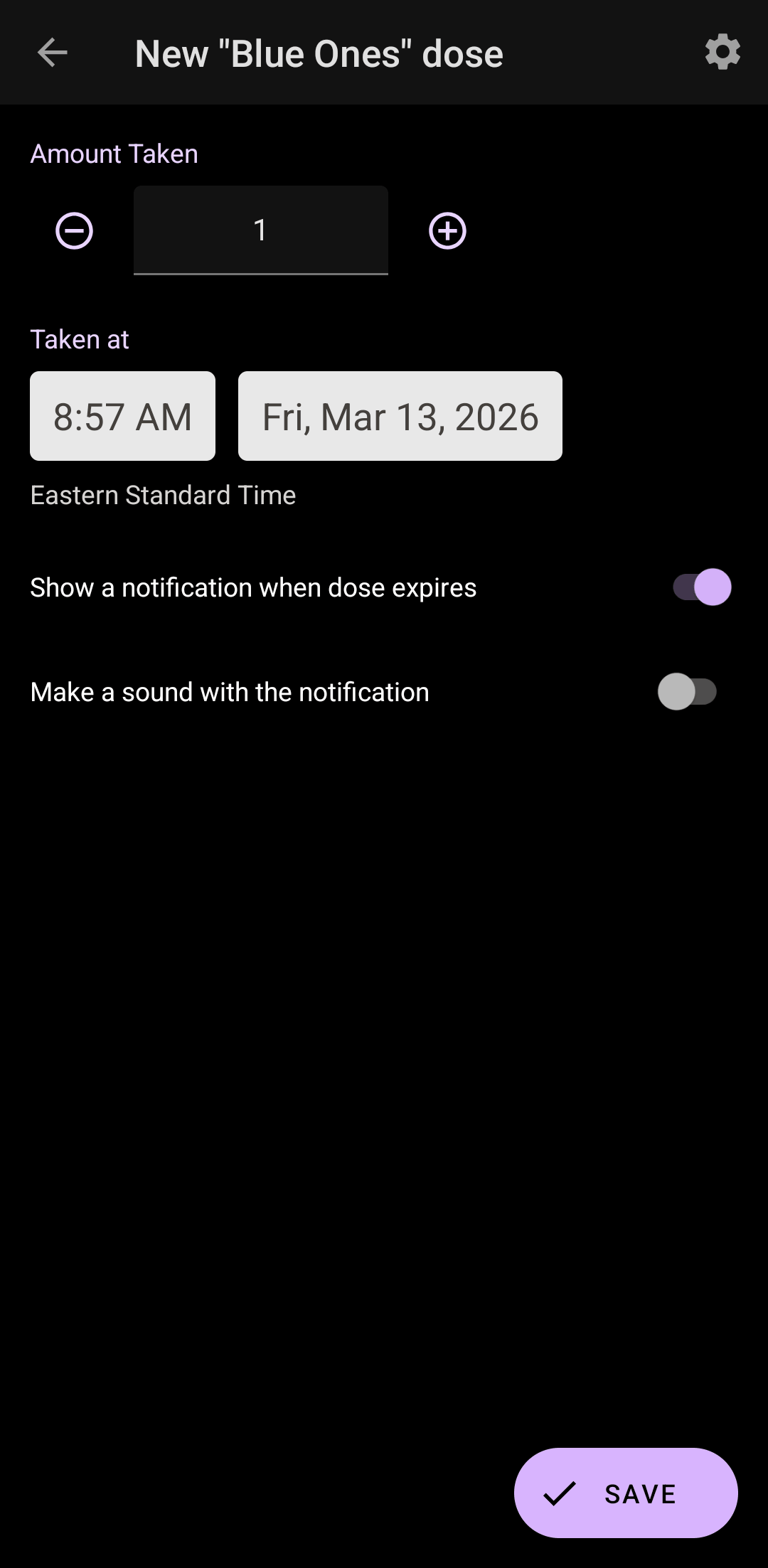Increase amount taken with plus
The height and width of the screenshot is (1568, 768).
(x=447, y=230)
